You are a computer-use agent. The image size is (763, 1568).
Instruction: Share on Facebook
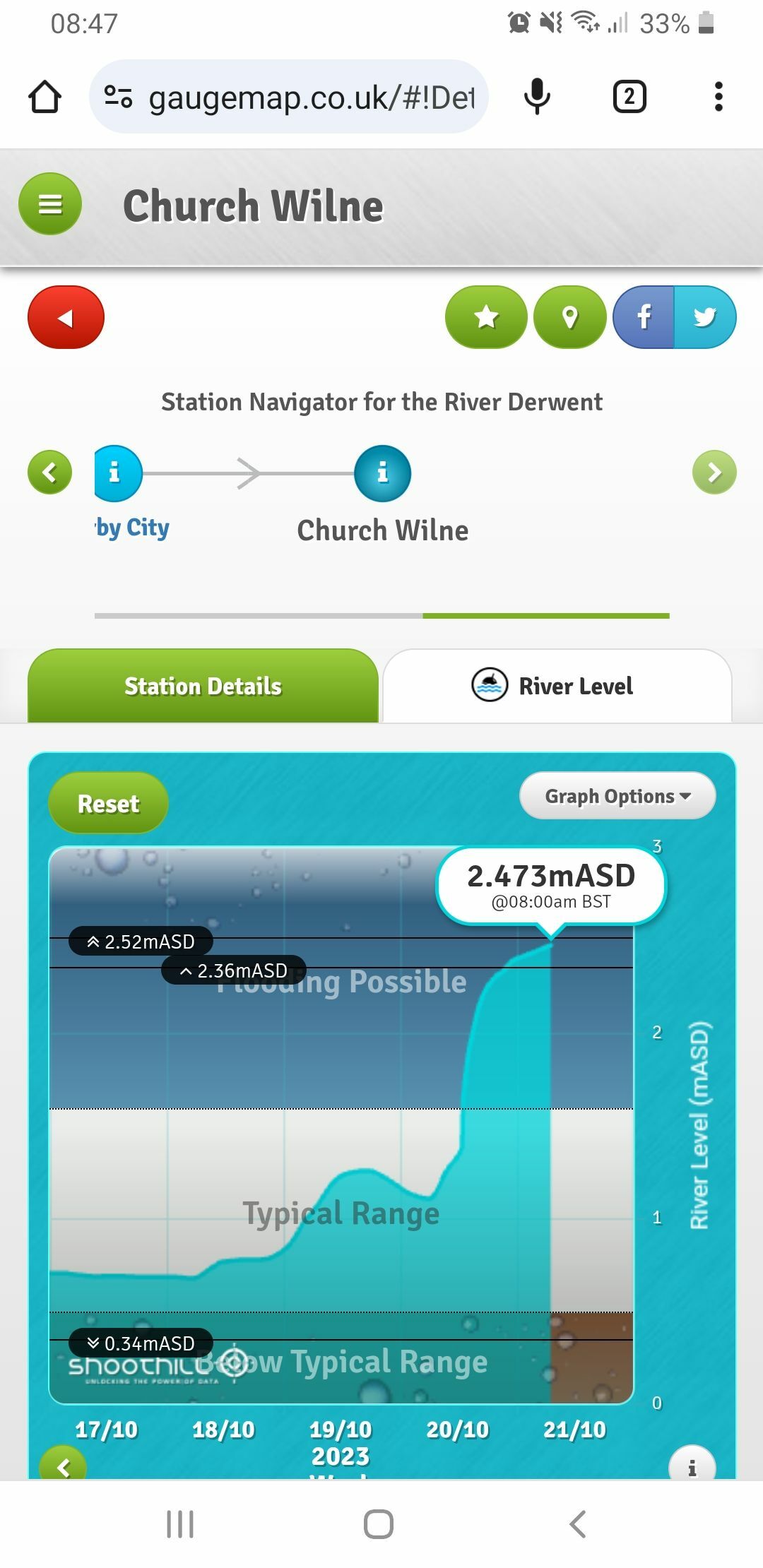pos(644,317)
